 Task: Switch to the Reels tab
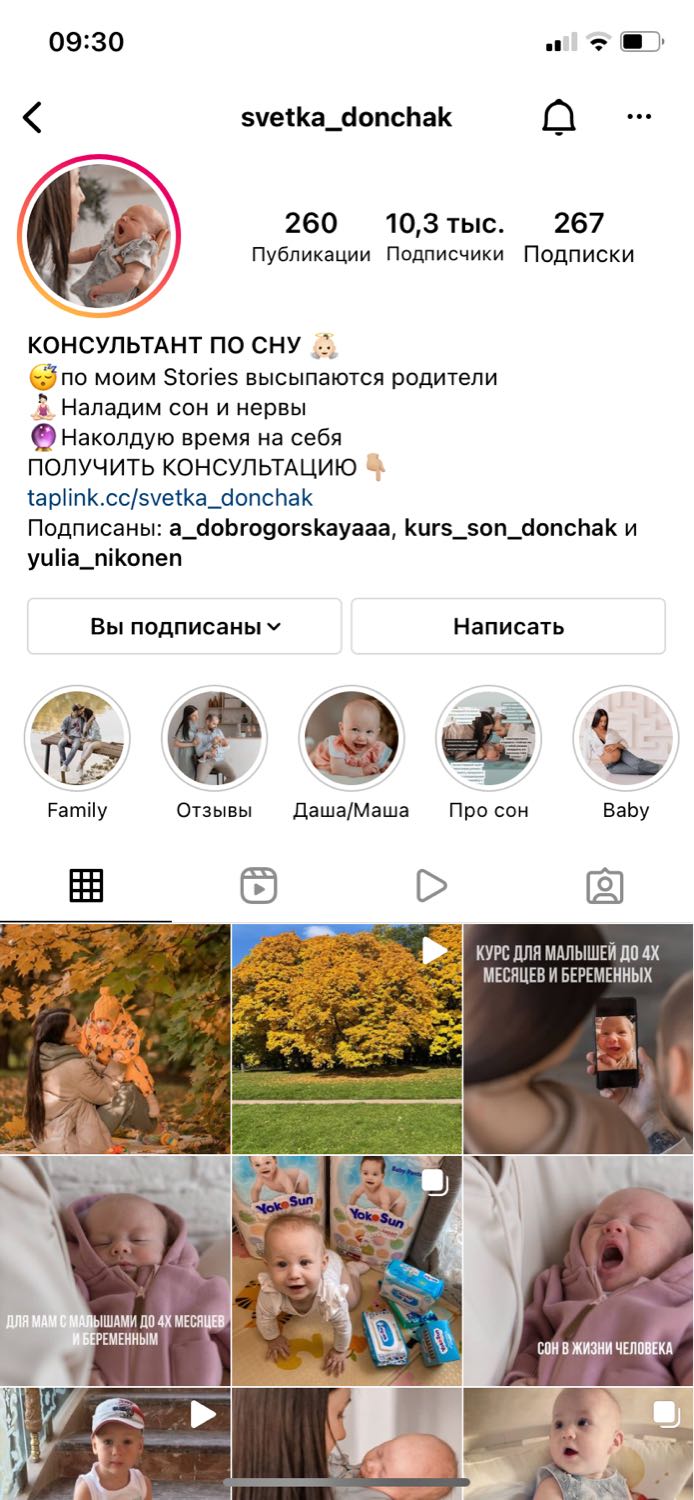(x=259, y=885)
